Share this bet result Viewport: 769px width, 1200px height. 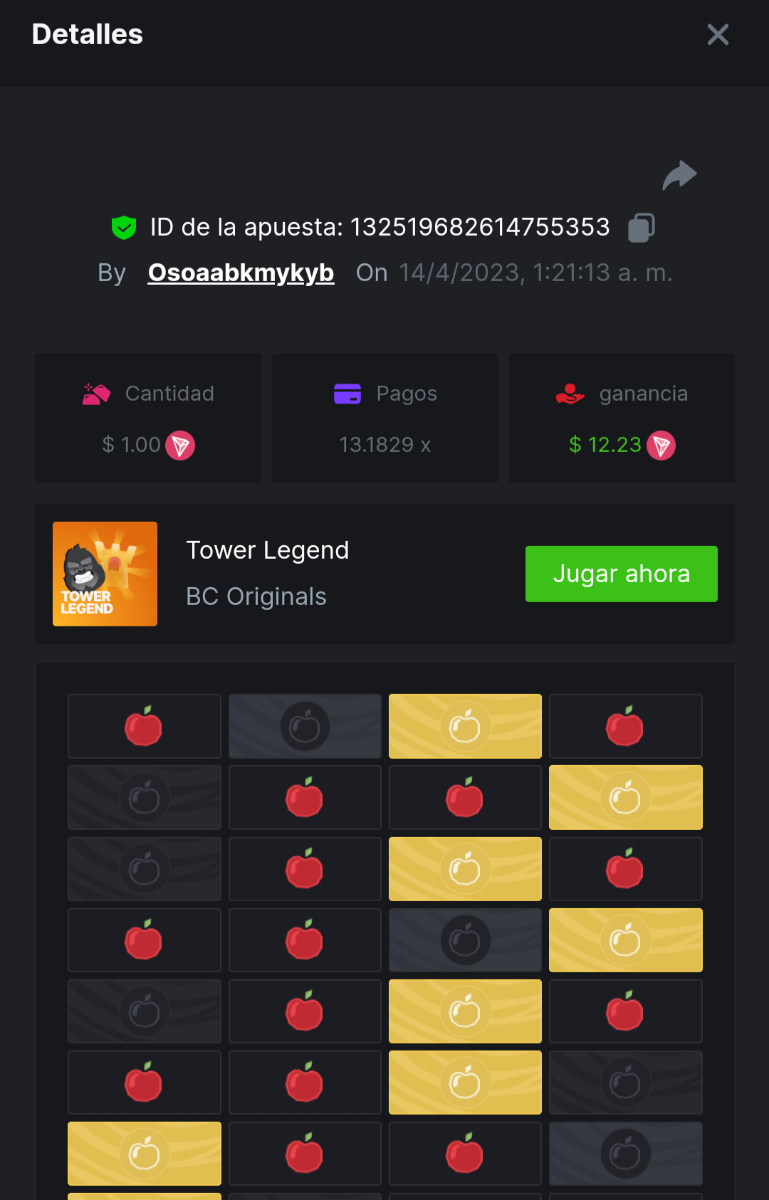(x=679, y=176)
